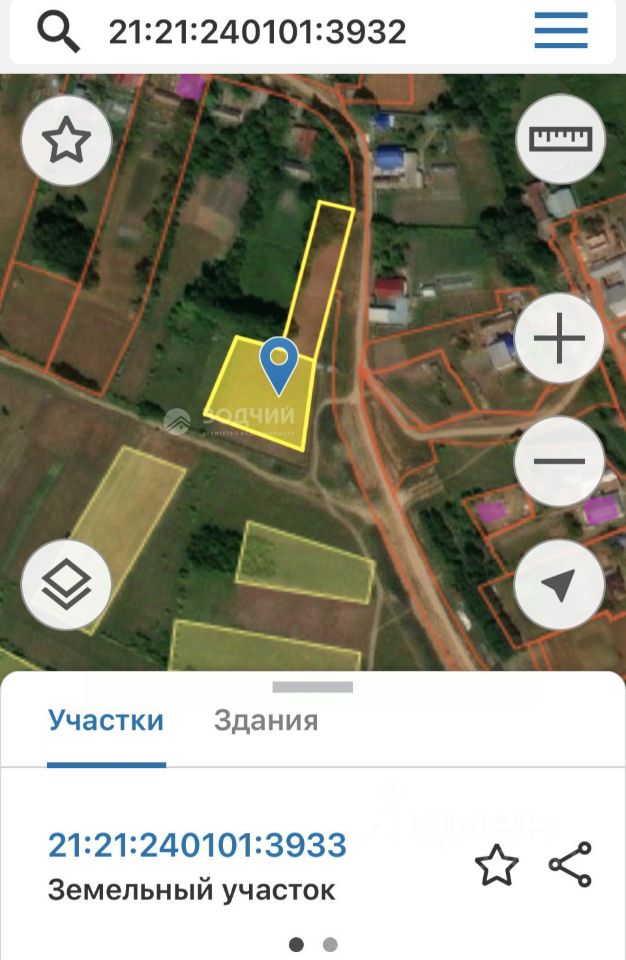The image size is (626, 960).
Task: Switch to the Здания tab
Action: click(266, 720)
